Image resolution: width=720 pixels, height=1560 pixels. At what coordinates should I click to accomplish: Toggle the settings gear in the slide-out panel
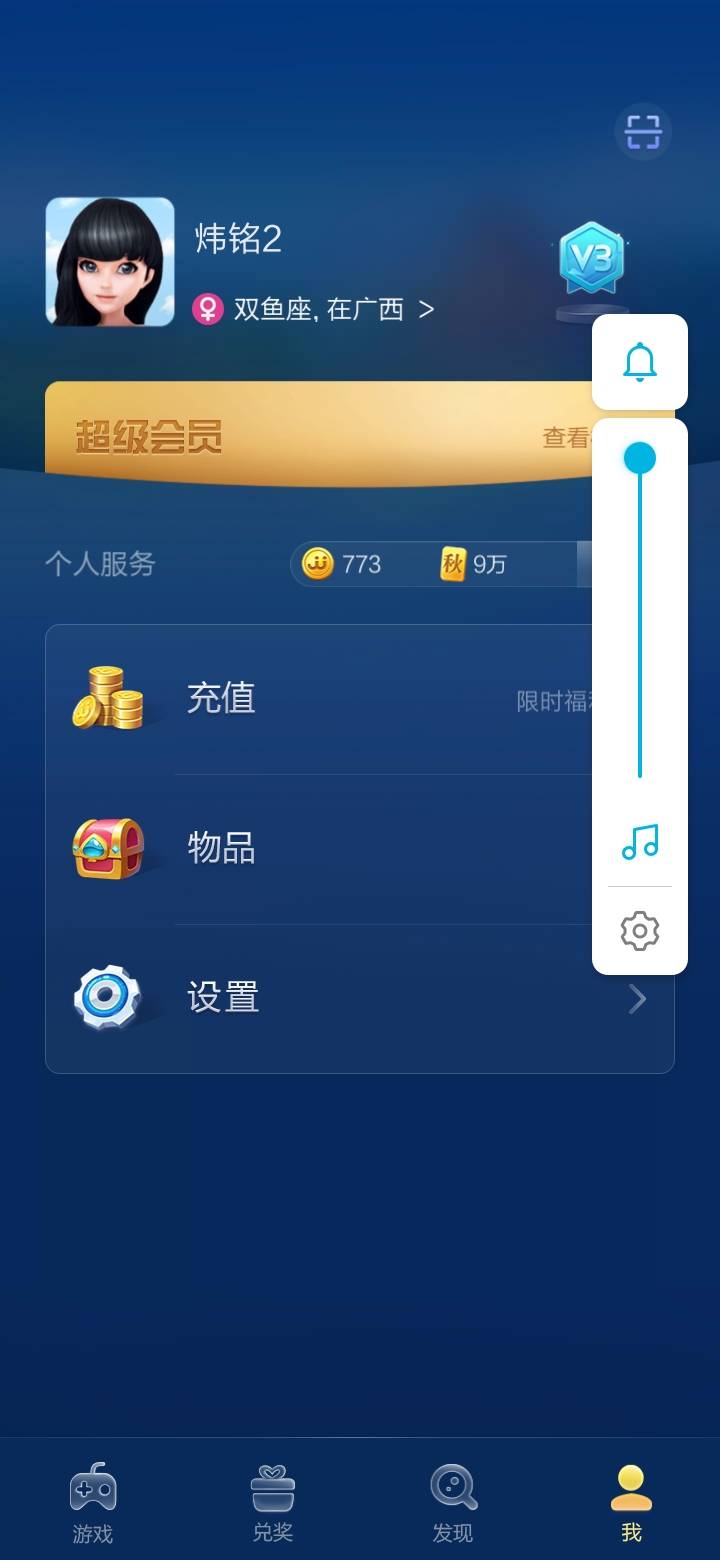(640, 930)
